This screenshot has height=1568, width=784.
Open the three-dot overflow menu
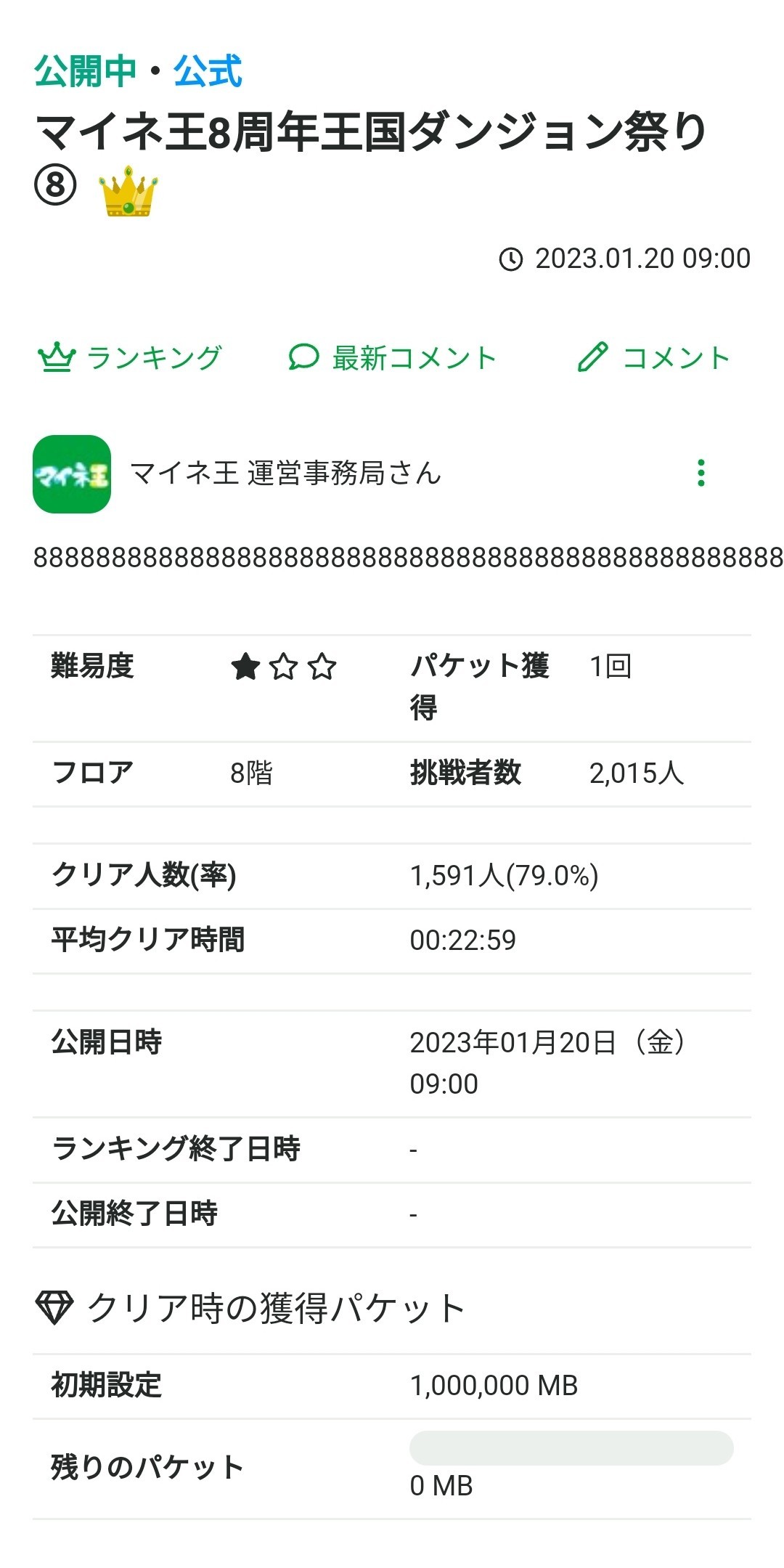click(x=701, y=473)
